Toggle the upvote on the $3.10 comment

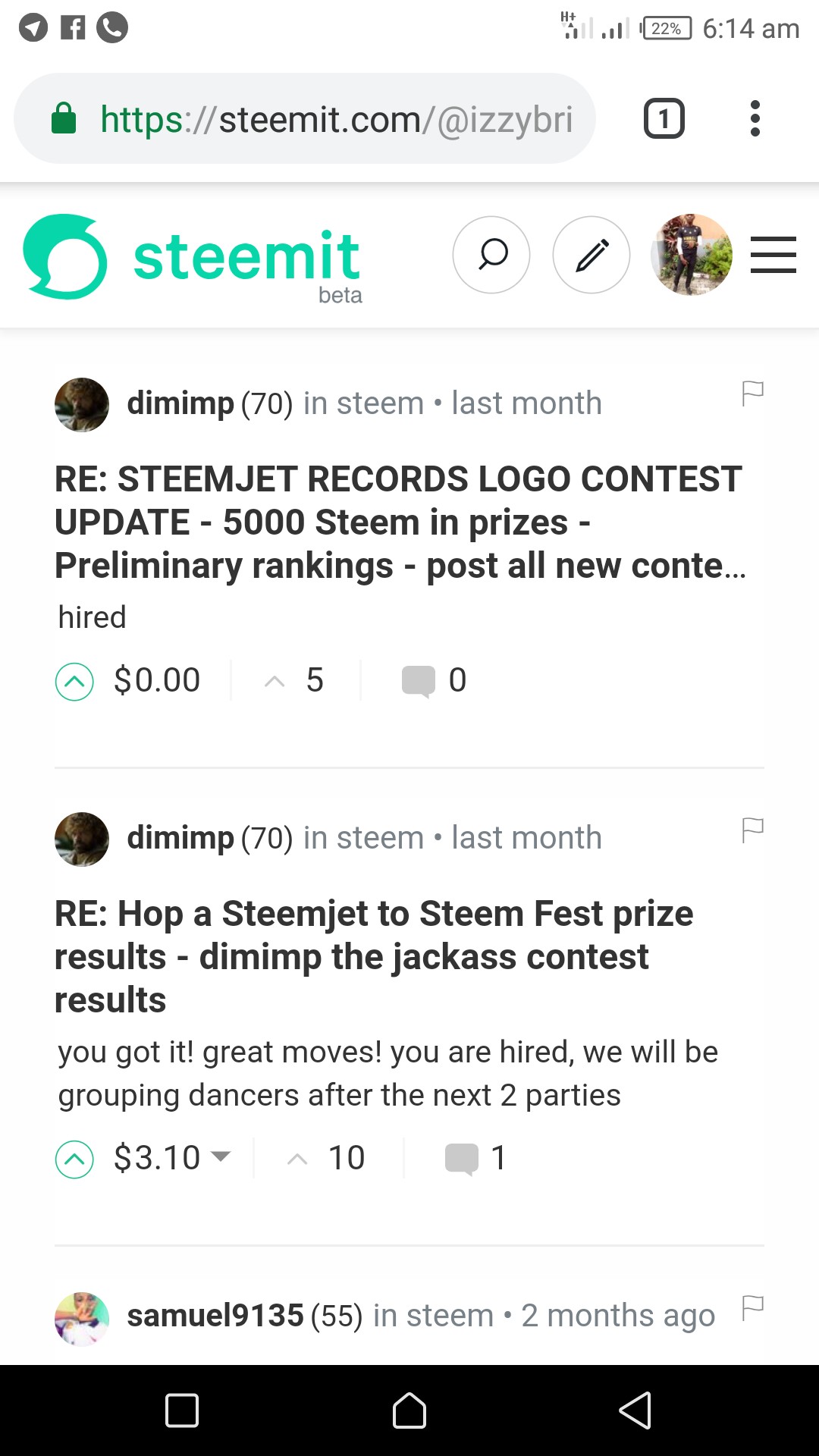coord(74,1158)
